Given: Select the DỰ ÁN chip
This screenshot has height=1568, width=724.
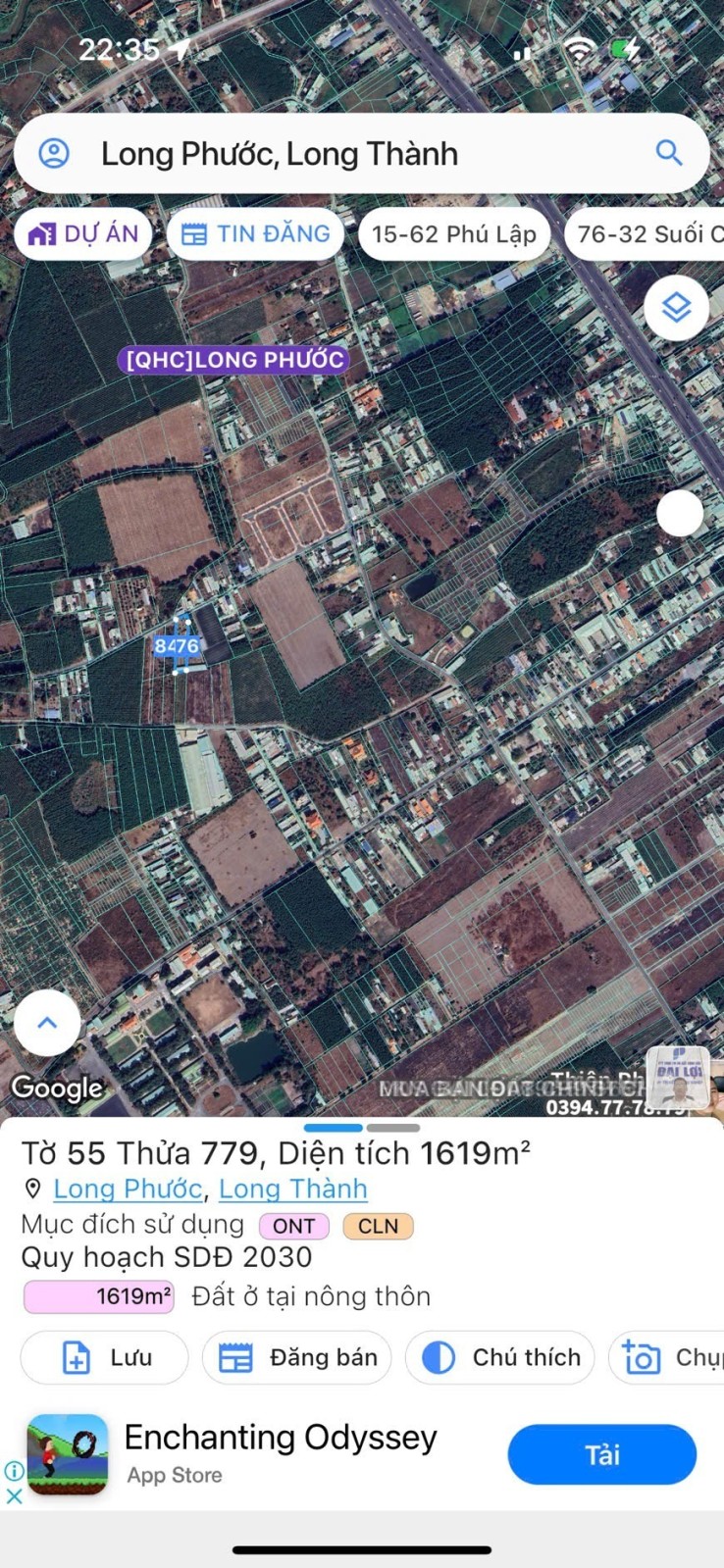Looking at the screenshot, I should click(84, 233).
